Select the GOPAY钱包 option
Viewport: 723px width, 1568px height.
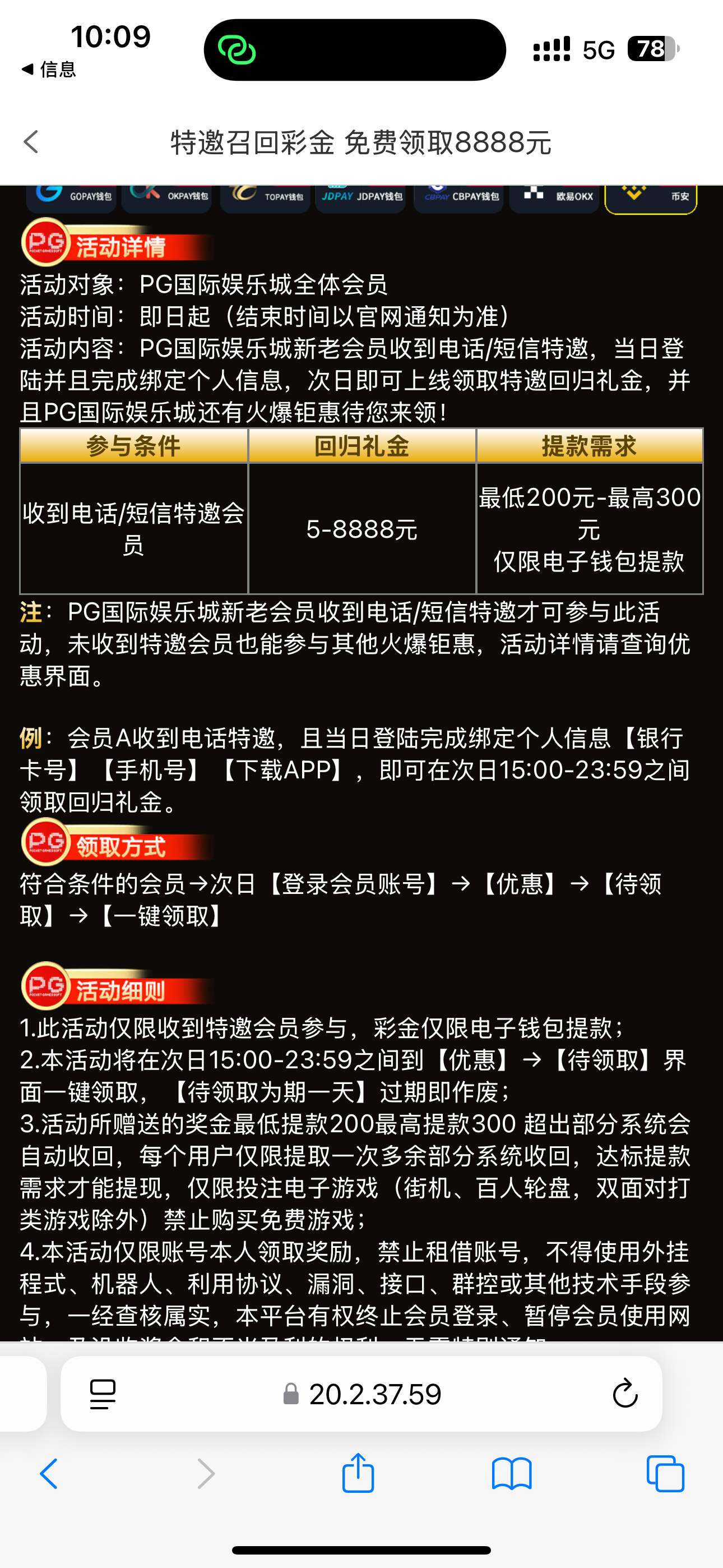(x=72, y=197)
